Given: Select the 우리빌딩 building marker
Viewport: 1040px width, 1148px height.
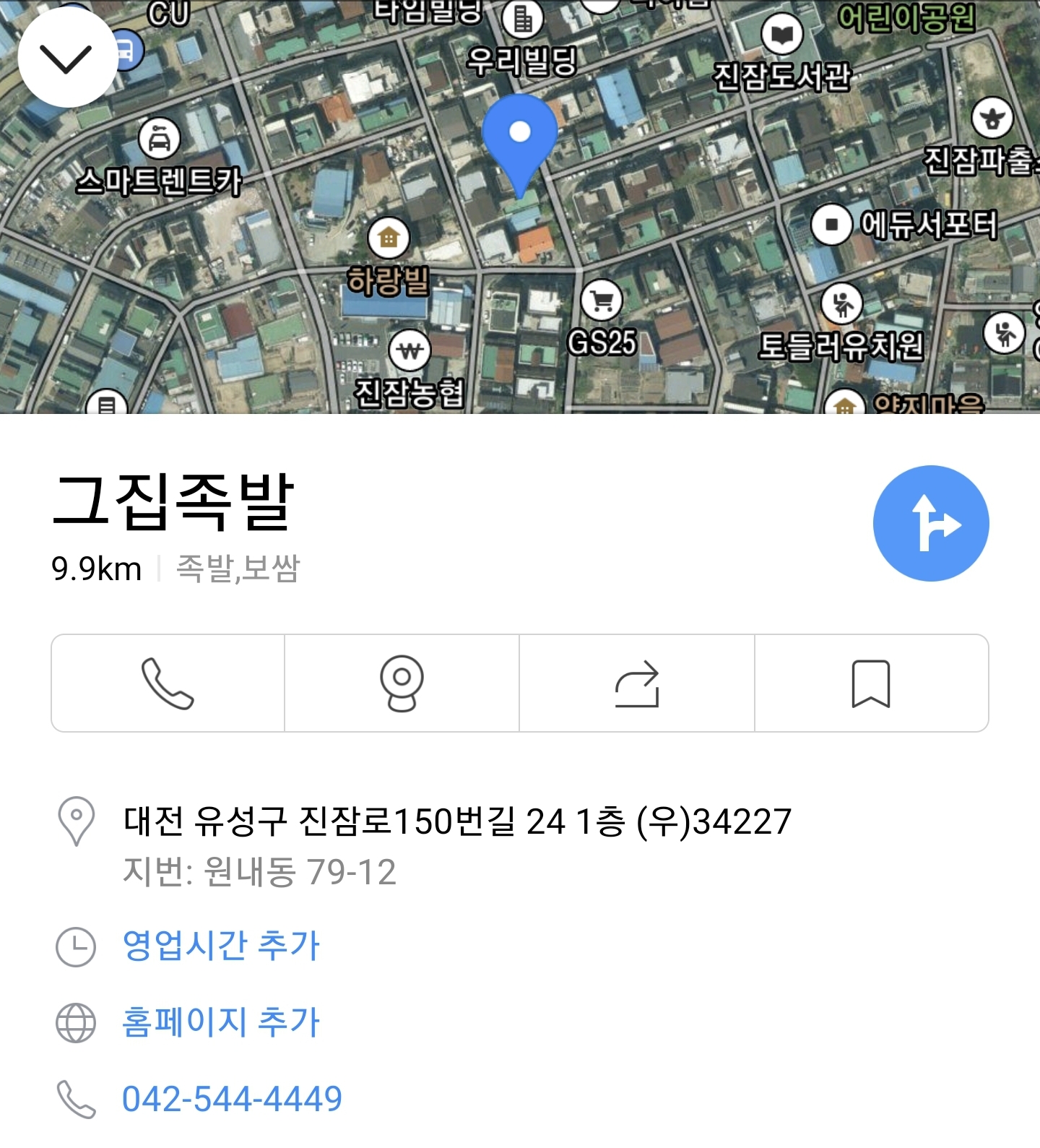Looking at the screenshot, I should (x=523, y=20).
